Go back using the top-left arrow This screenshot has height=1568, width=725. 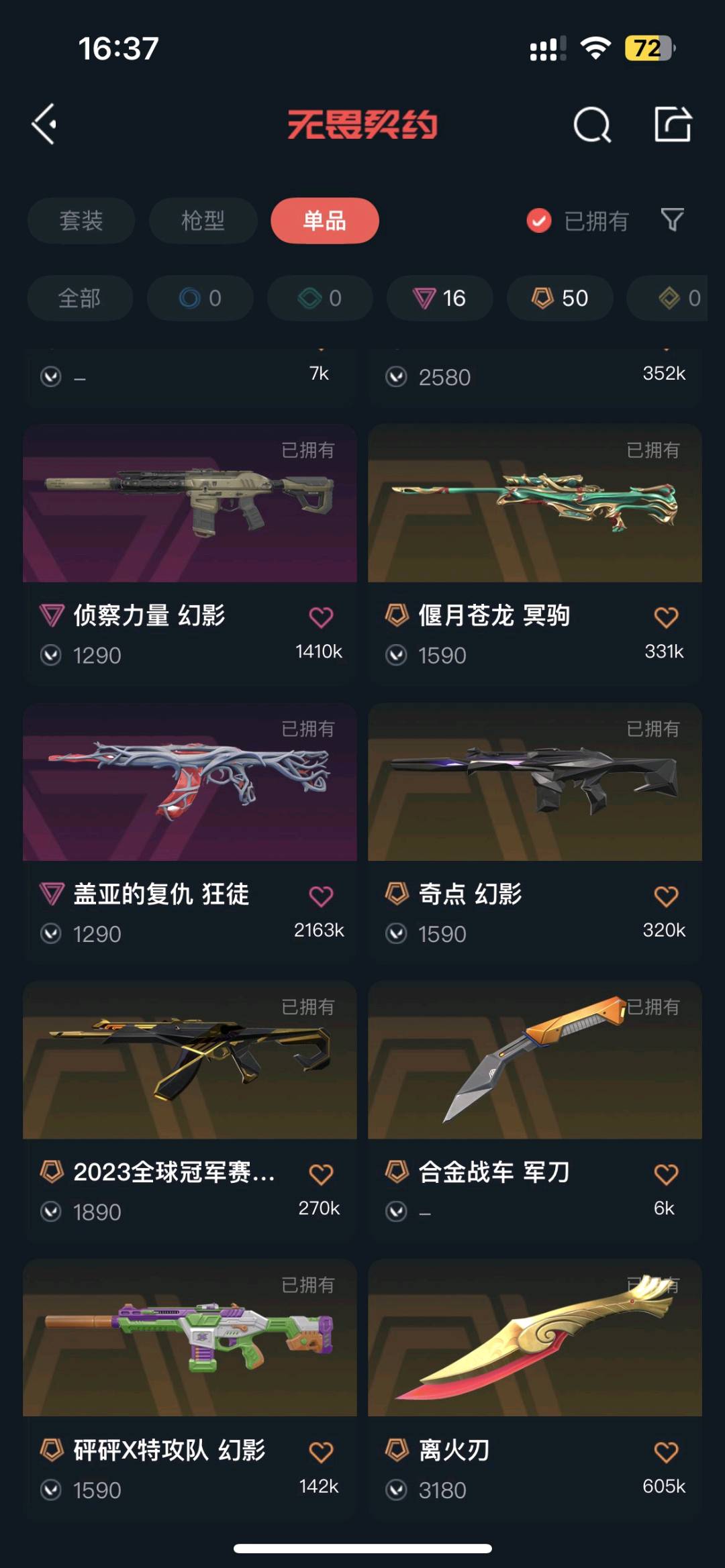(x=44, y=124)
